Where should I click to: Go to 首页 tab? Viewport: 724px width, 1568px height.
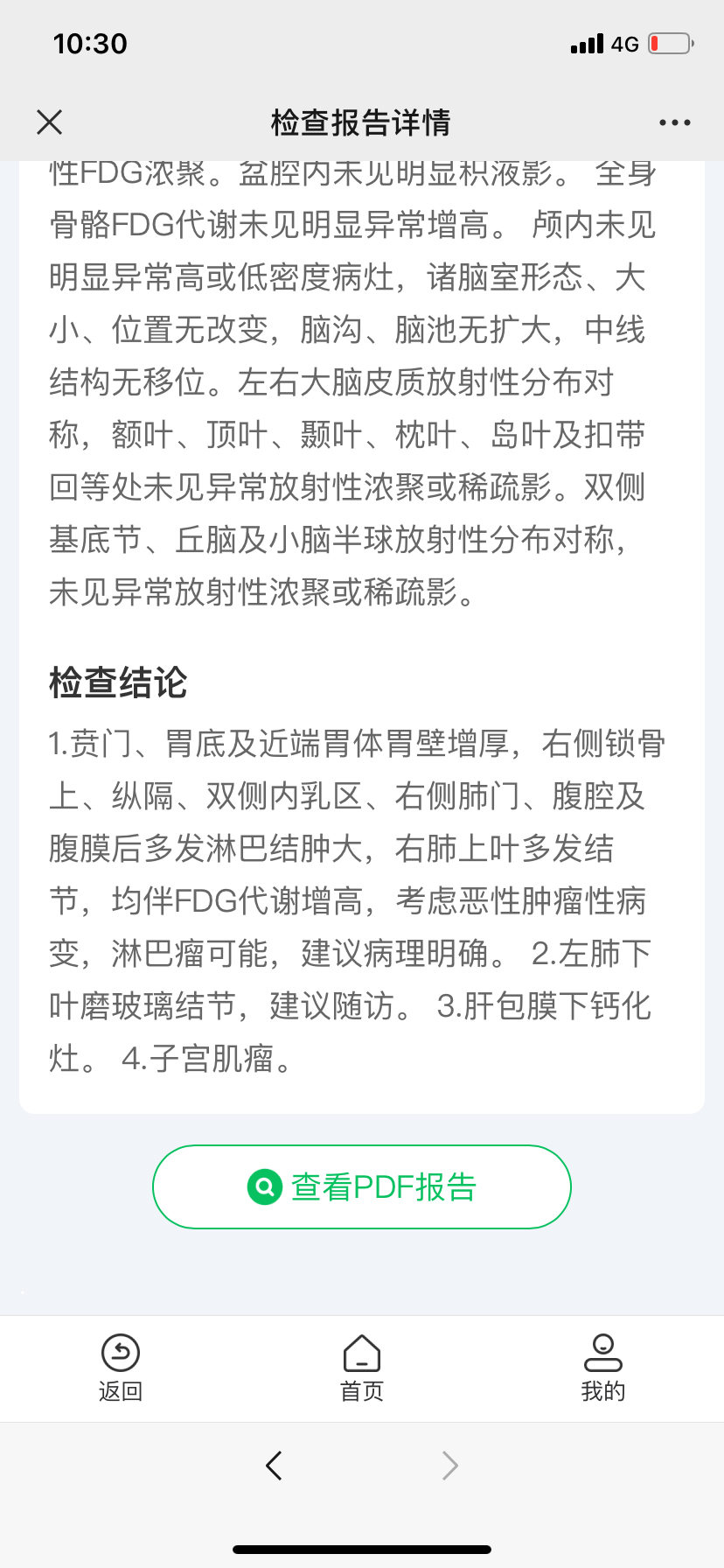tap(362, 1368)
